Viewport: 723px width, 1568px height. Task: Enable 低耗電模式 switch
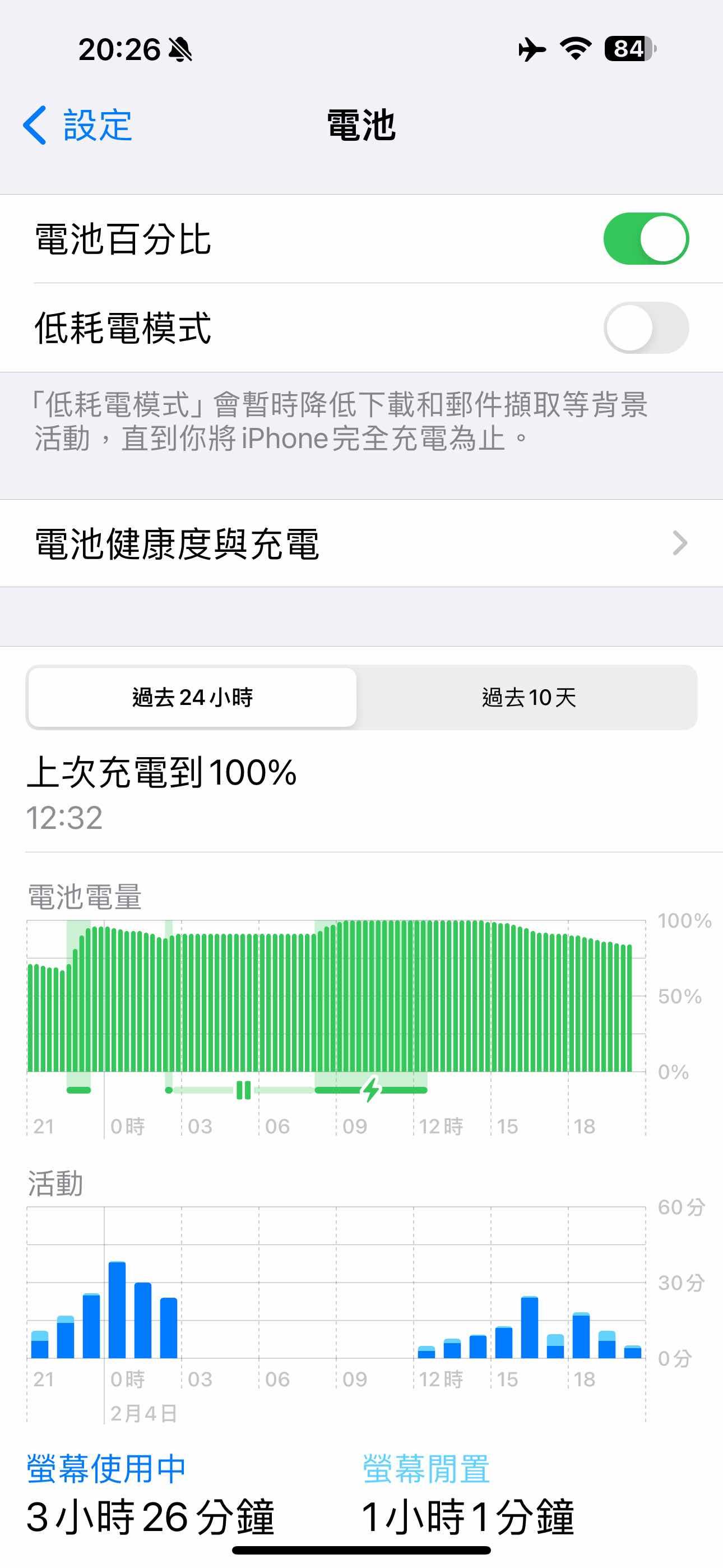(x=645, y=328)
